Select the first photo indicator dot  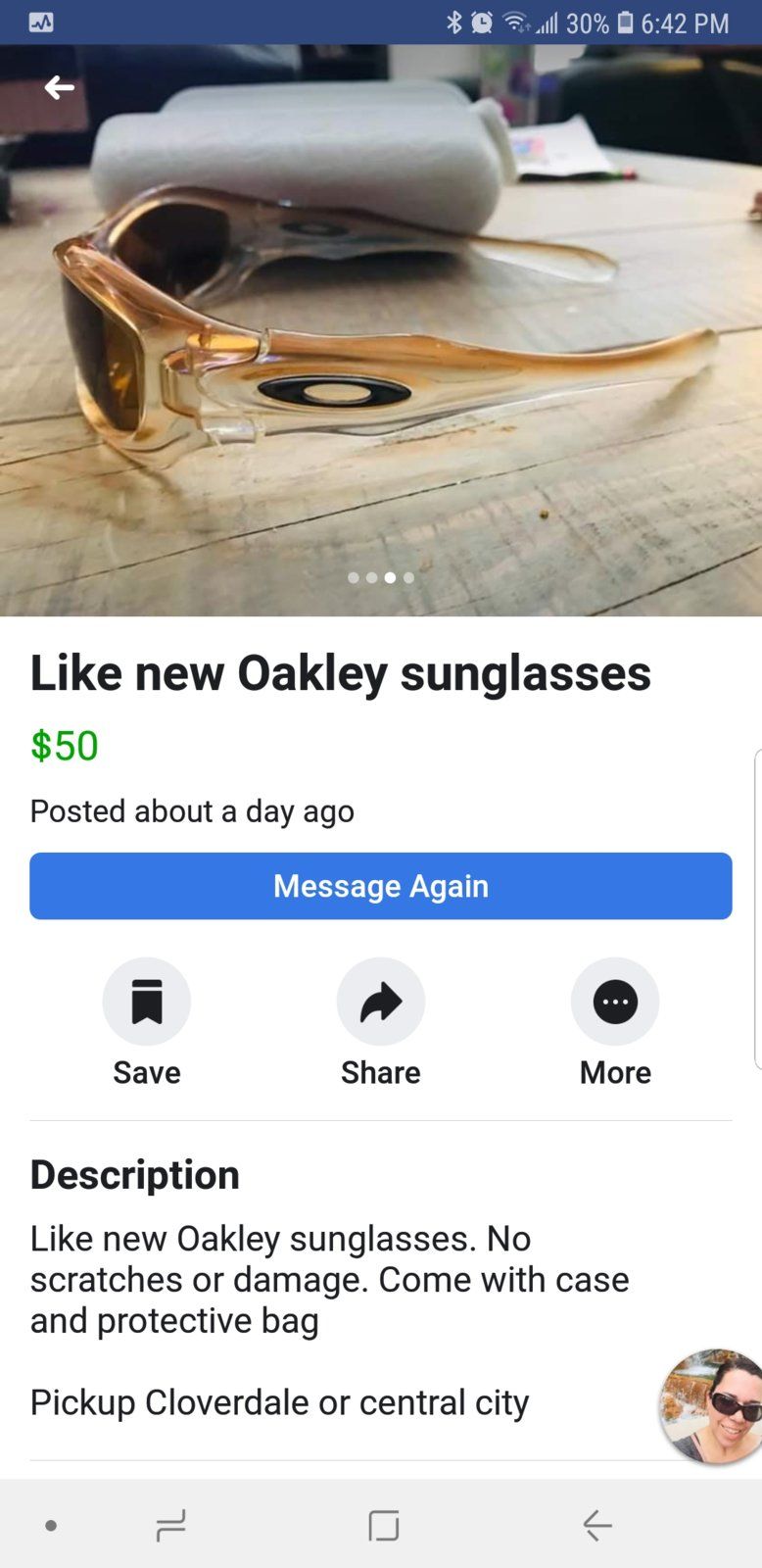point(353,578)
